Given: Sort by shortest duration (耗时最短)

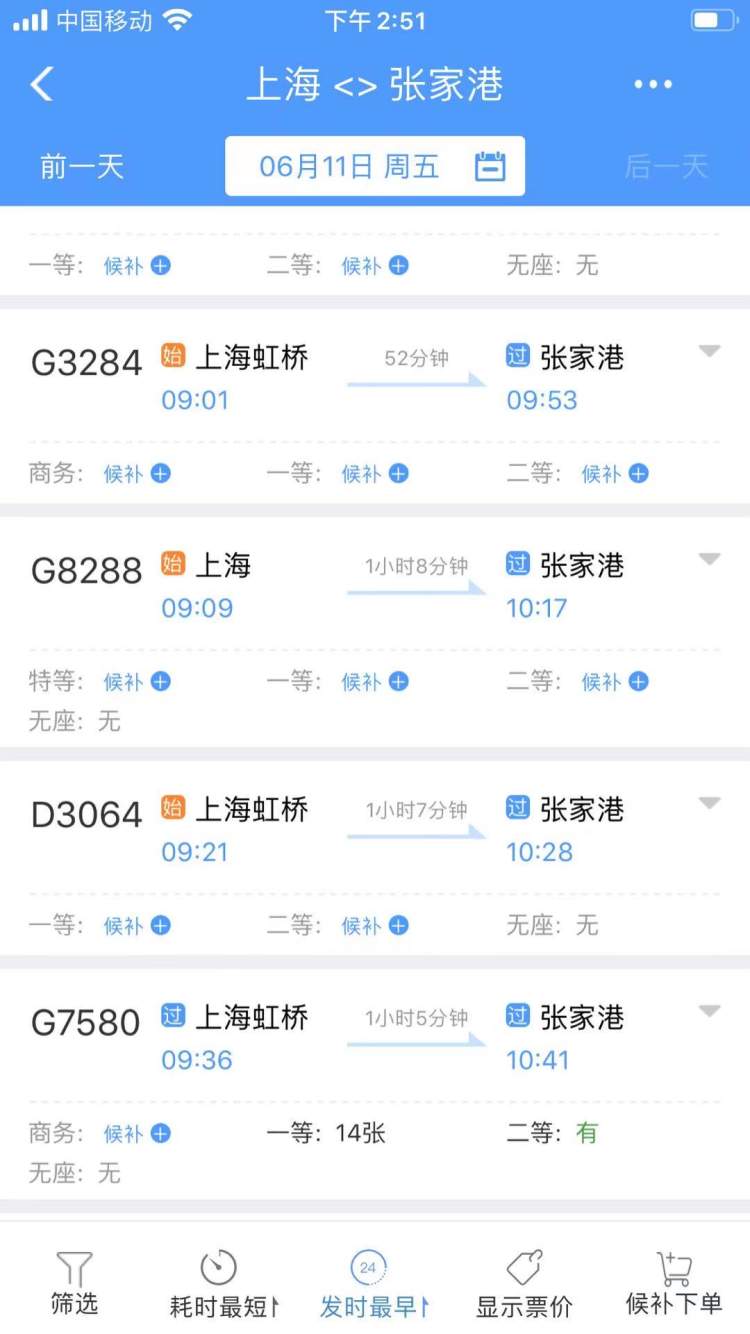Looking at the screenshot, I should pyautogui.click(x=224, y=1283).
